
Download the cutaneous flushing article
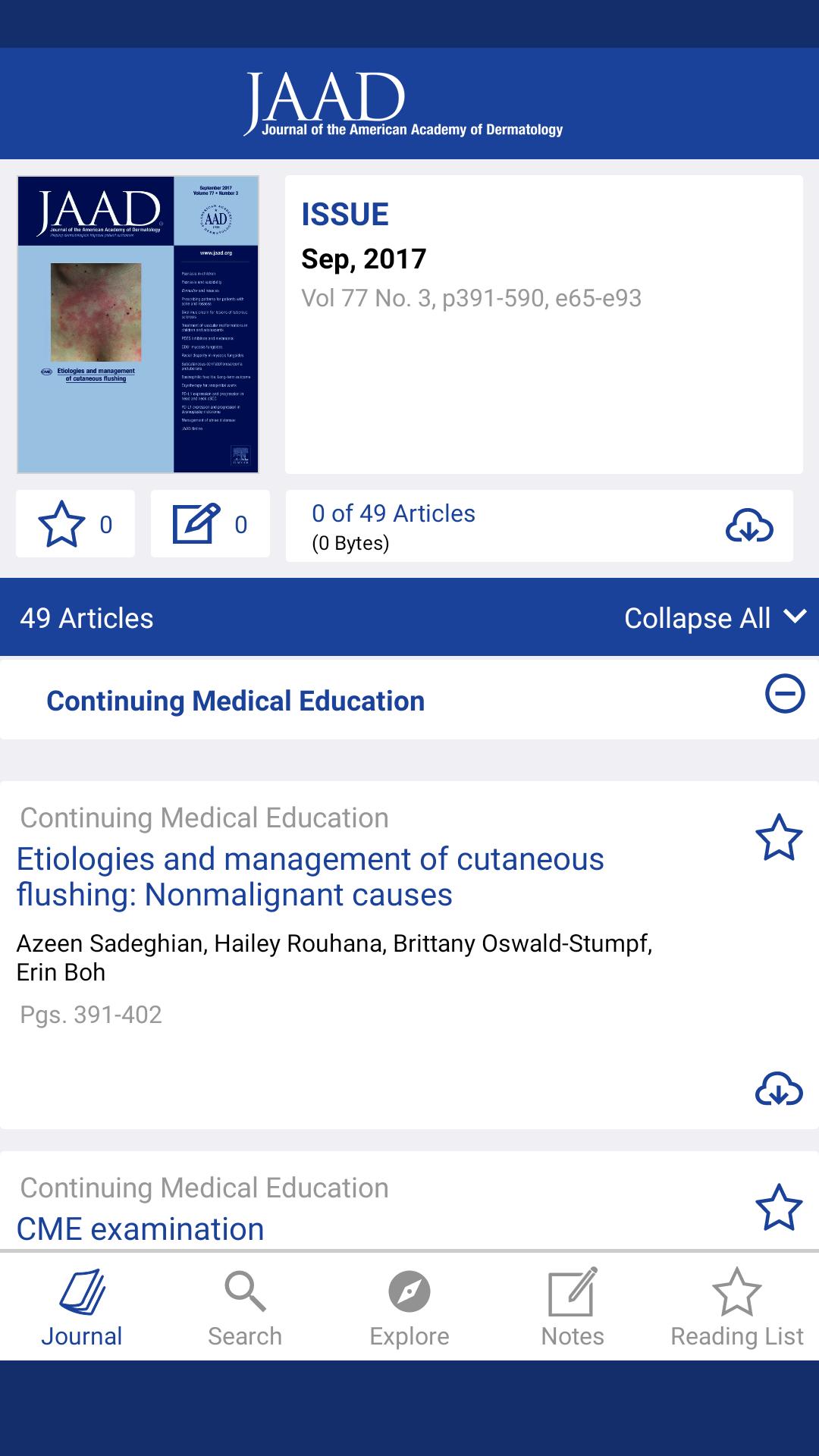point(778,1090)
